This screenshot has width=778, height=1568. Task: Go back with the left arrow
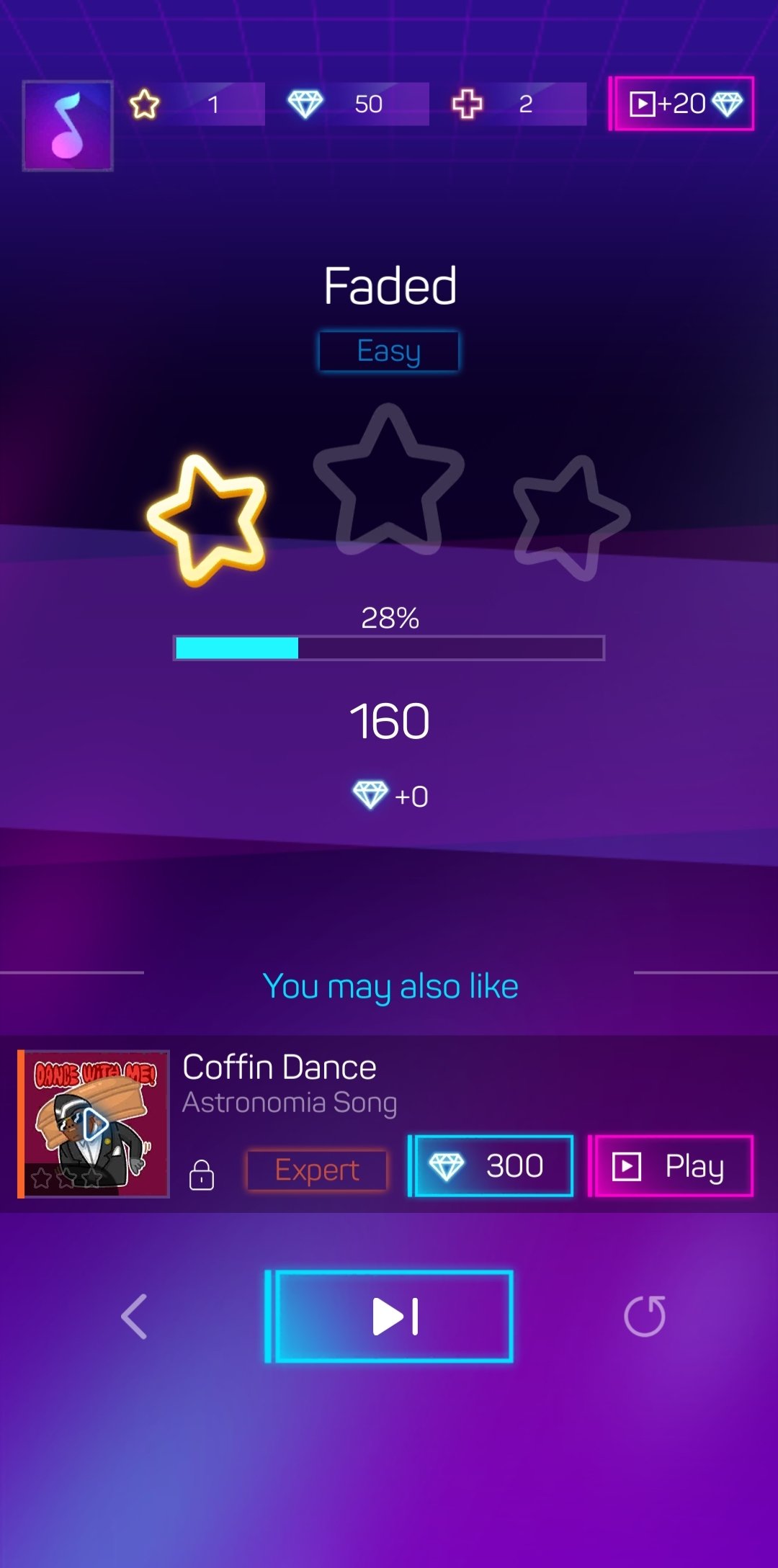(x=135, y=1316)
